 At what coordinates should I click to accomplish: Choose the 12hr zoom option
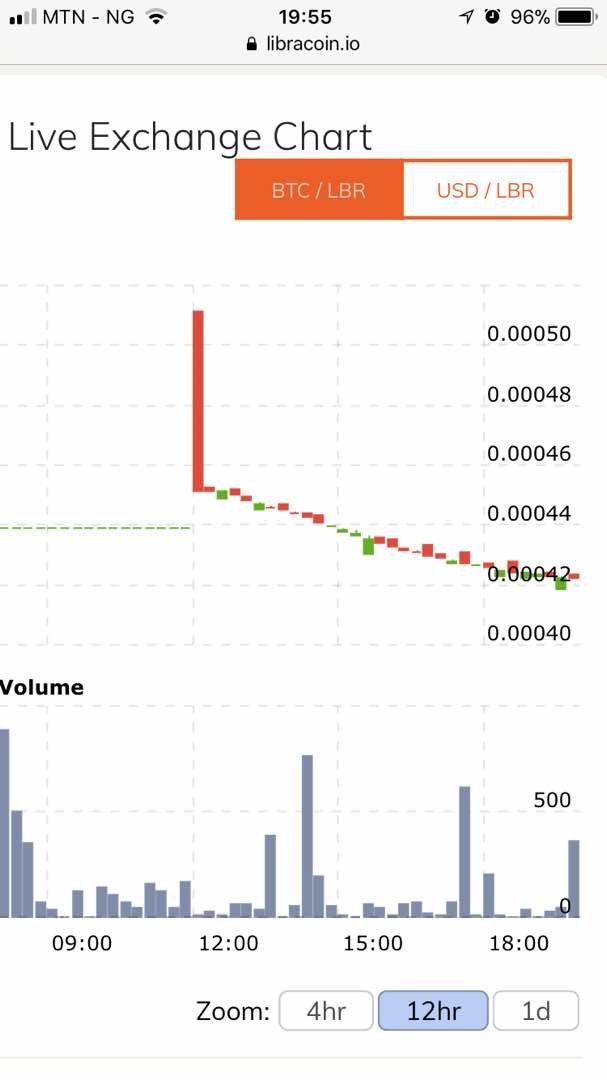[x=433, y=1010]
